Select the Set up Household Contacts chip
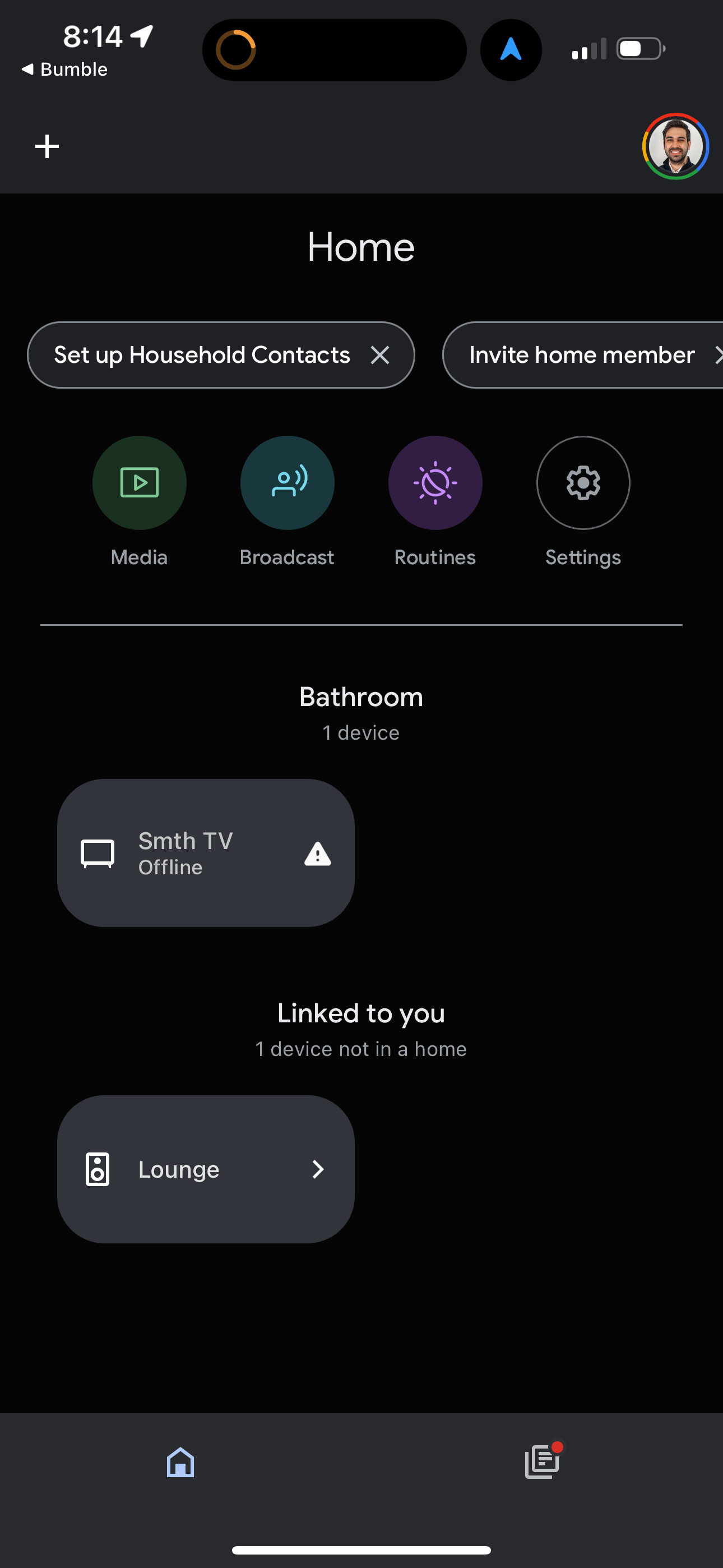 (x=202, y=355)
